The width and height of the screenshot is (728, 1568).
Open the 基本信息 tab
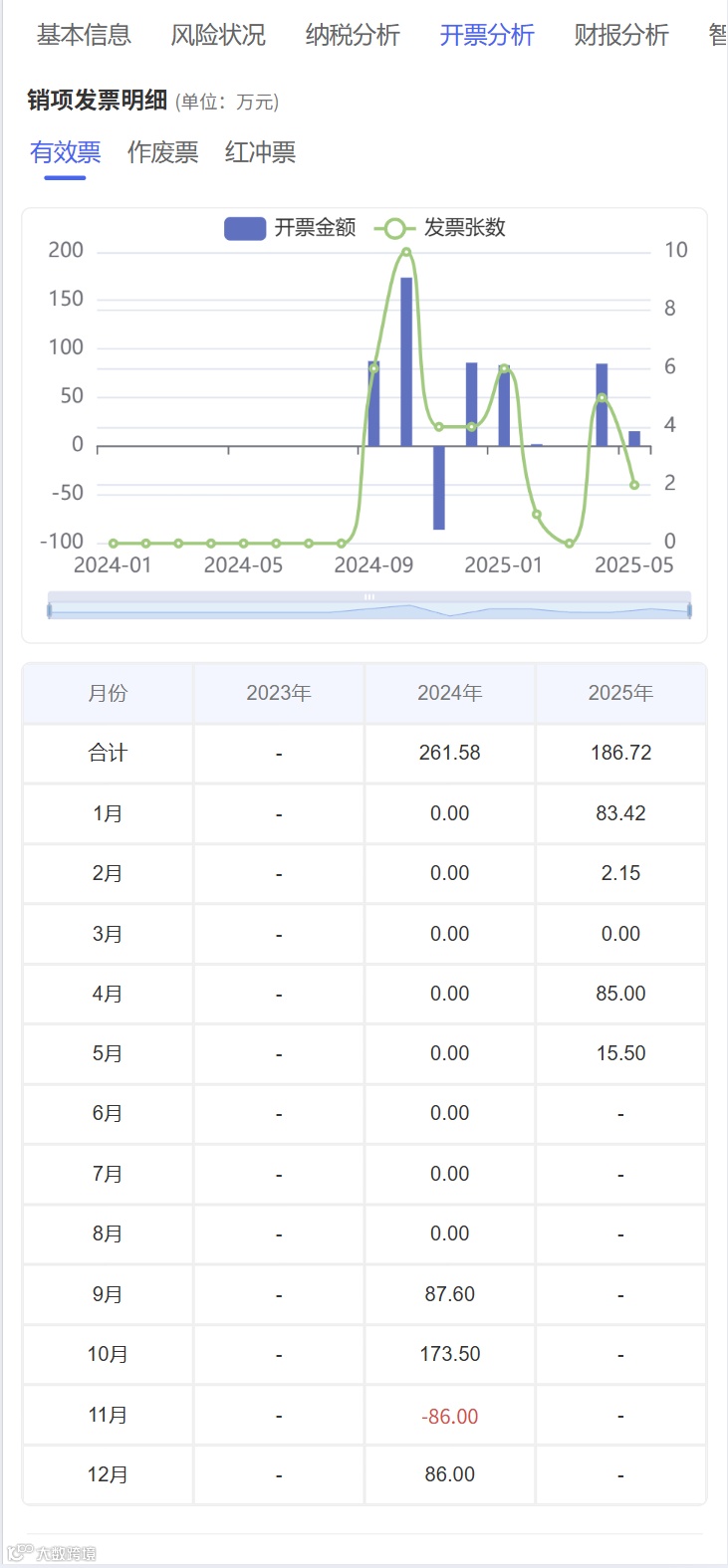pyautogui.click(x=83, y=34)
